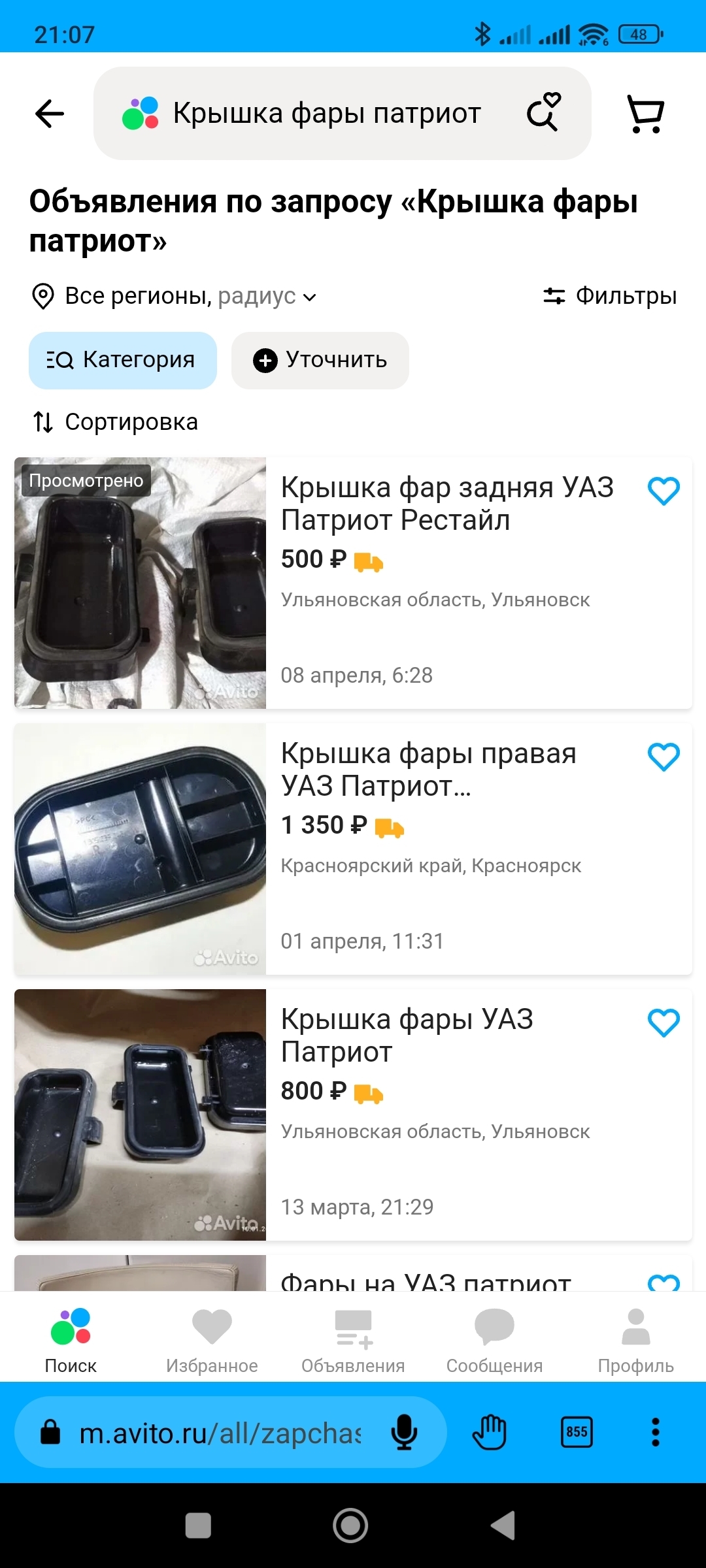Favorite the 800 ₽ listing with its heart
This screenshot has height=1568, width=706.
[x=664, y=1023]
